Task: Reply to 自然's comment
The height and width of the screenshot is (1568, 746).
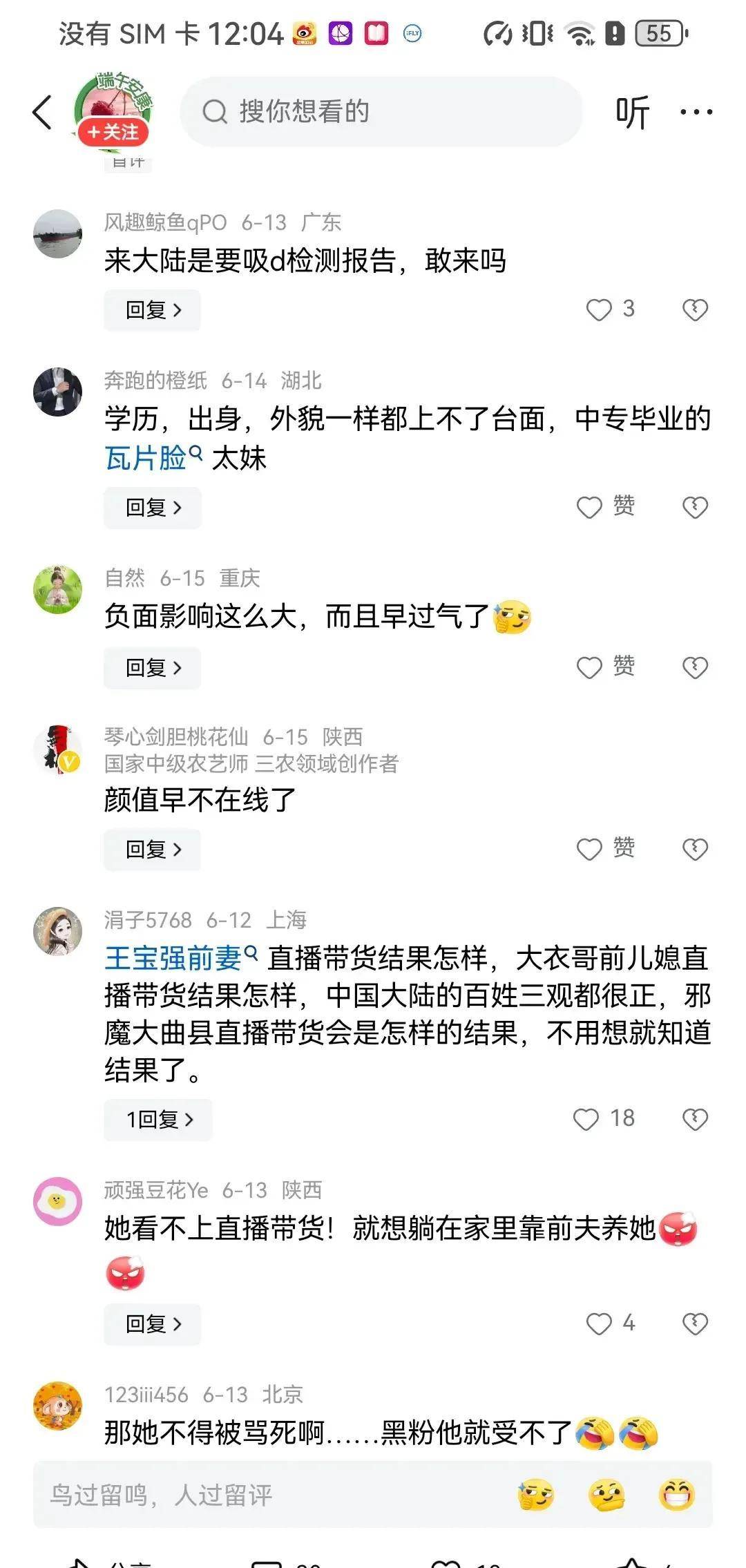Action: tap(153, 668)
